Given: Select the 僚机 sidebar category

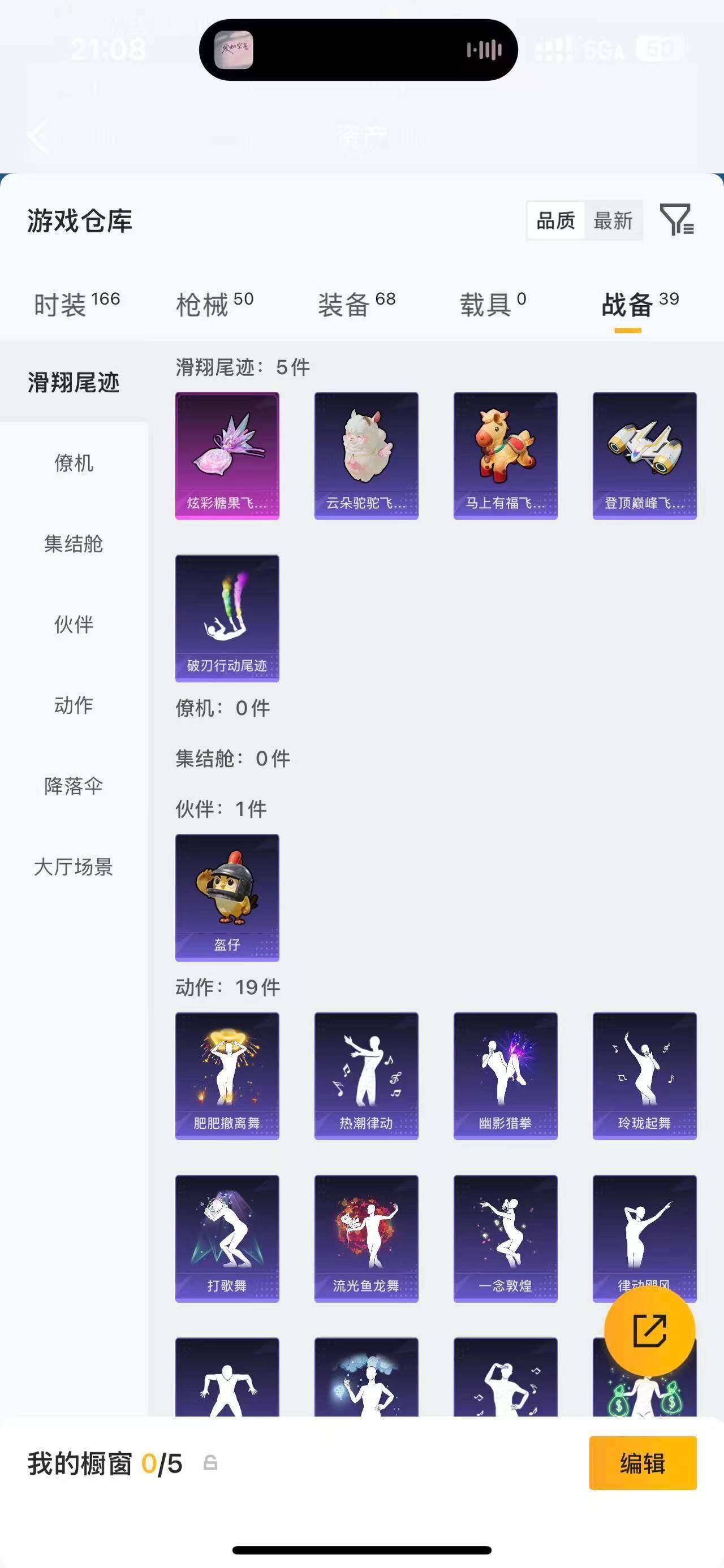Looking at the screenshot, I should point(73,464).
